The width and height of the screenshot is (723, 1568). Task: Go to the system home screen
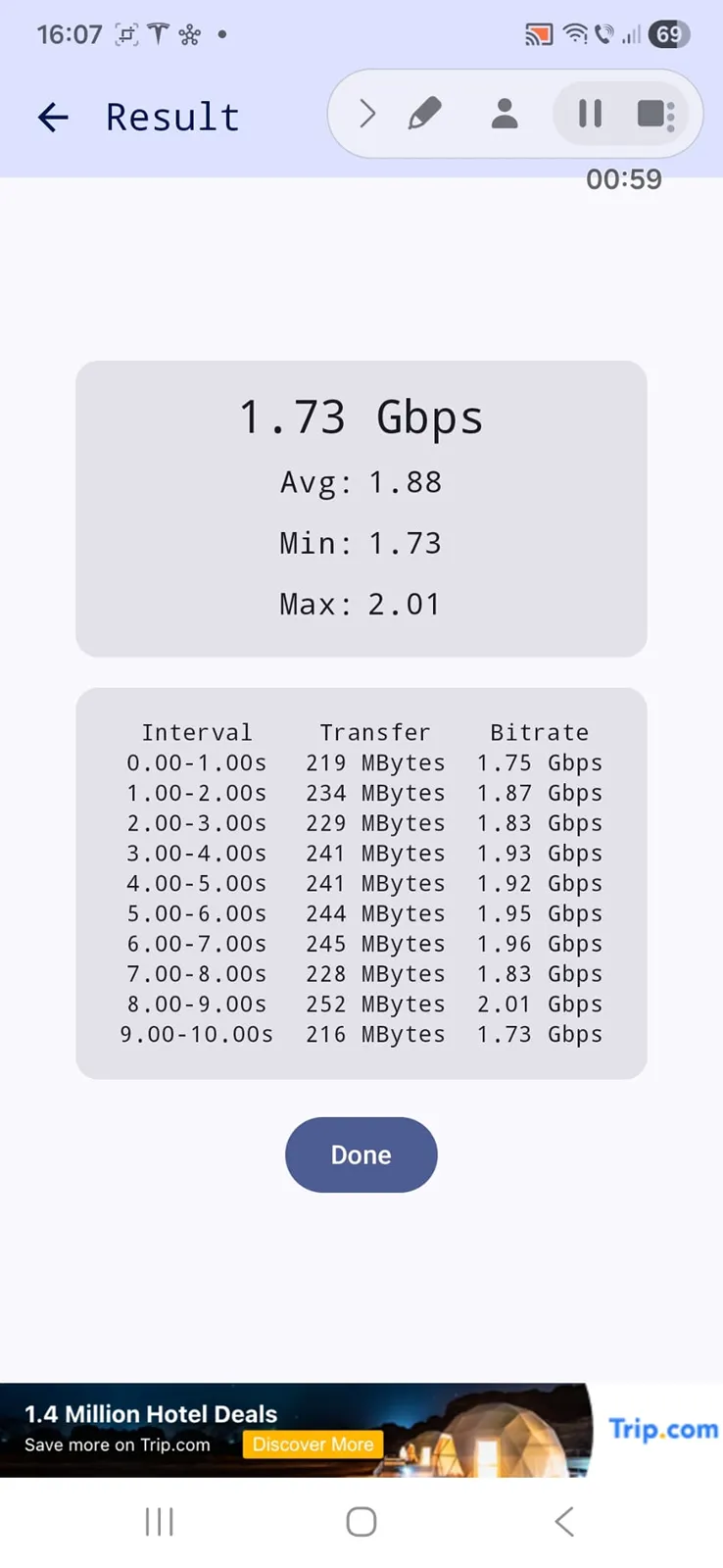(x=361, y=1521)
